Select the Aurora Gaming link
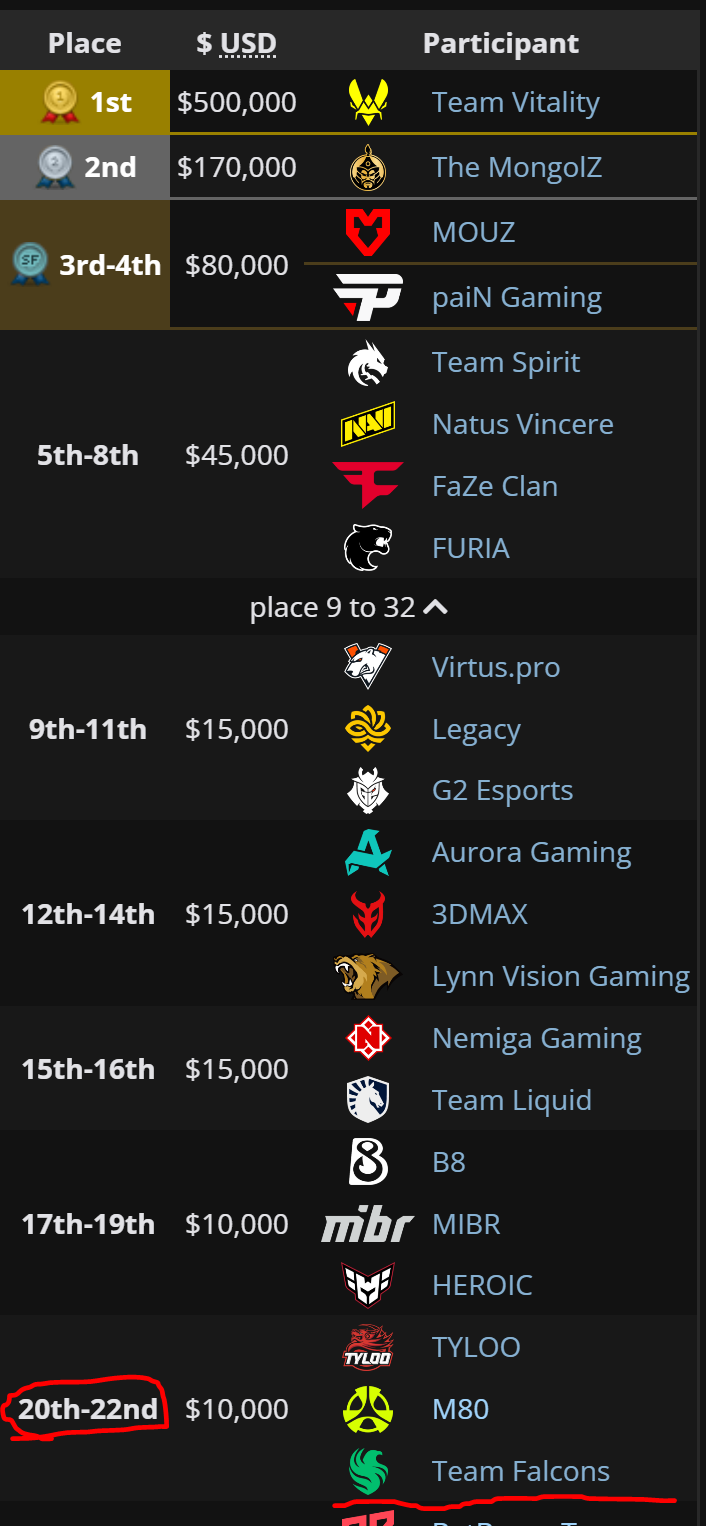Screen dimensions: 706x1526 (531, 852)
